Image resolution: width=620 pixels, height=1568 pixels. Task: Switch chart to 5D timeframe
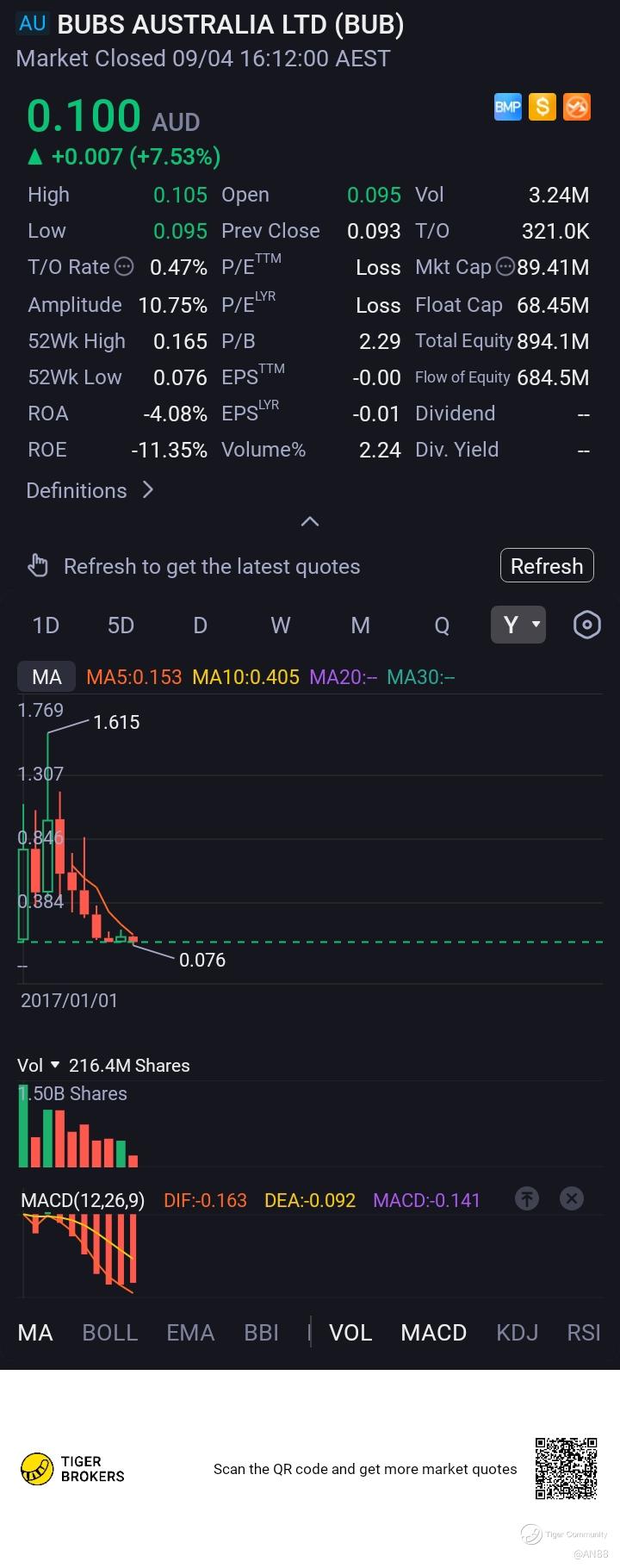[121, 625]
